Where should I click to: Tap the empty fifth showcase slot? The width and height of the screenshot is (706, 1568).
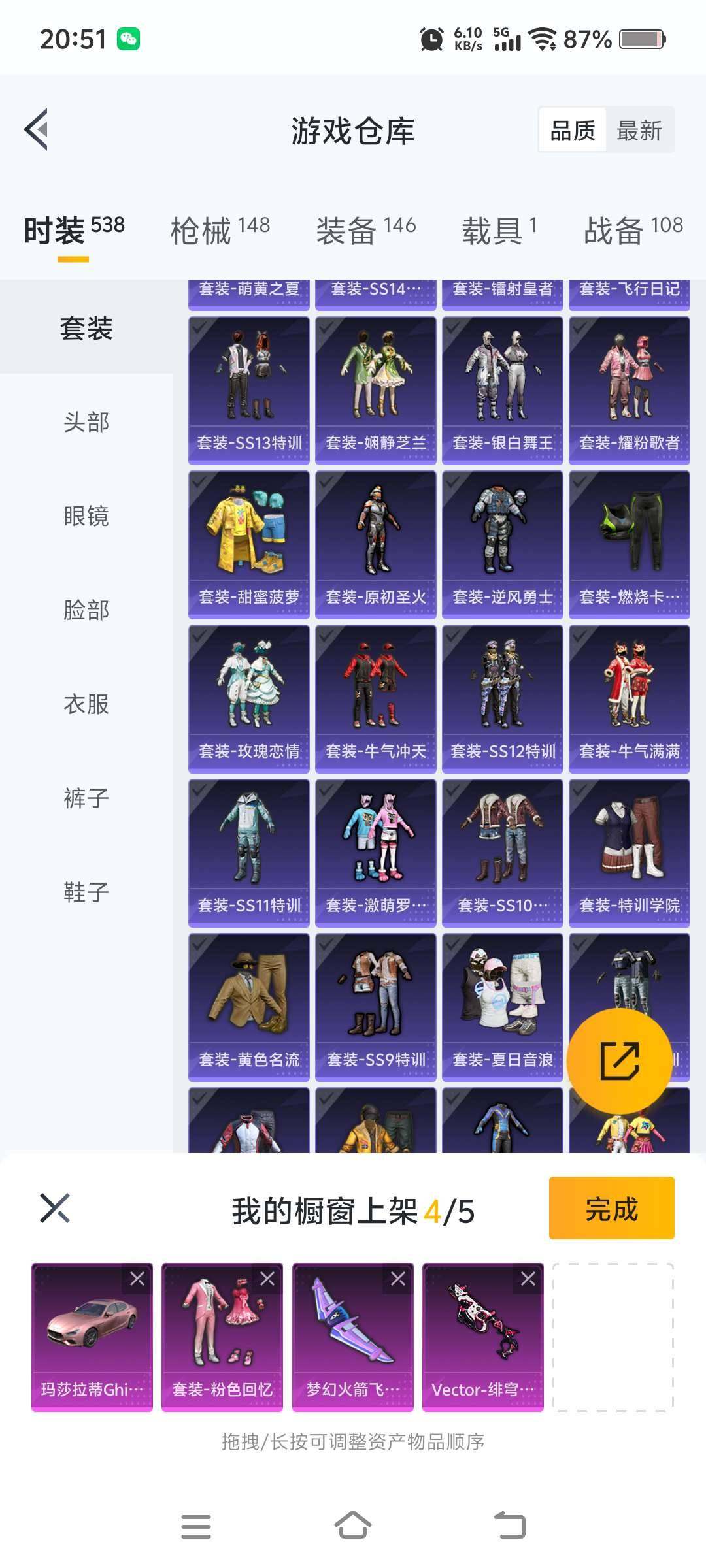(x=614, y=1336)
